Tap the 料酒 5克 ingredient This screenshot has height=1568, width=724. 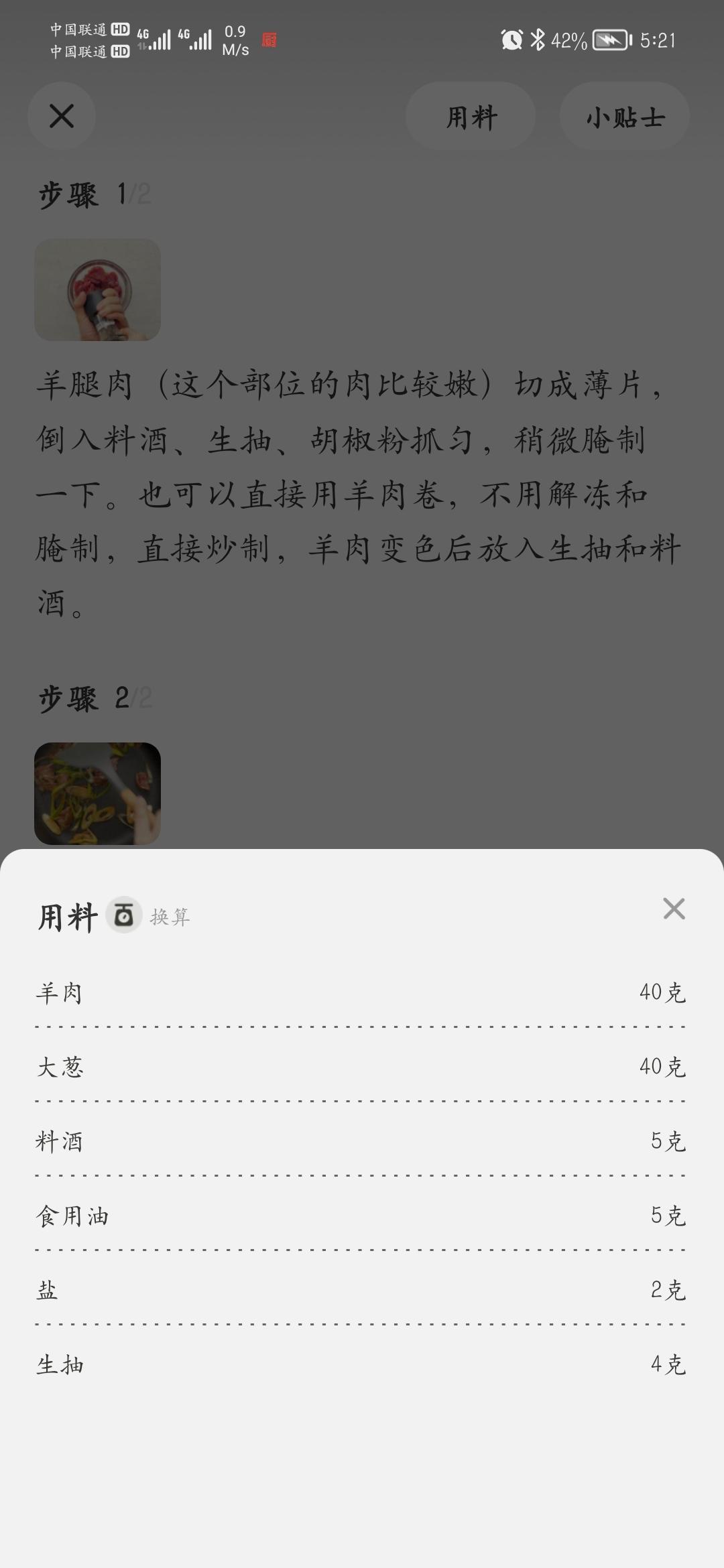362,1140
